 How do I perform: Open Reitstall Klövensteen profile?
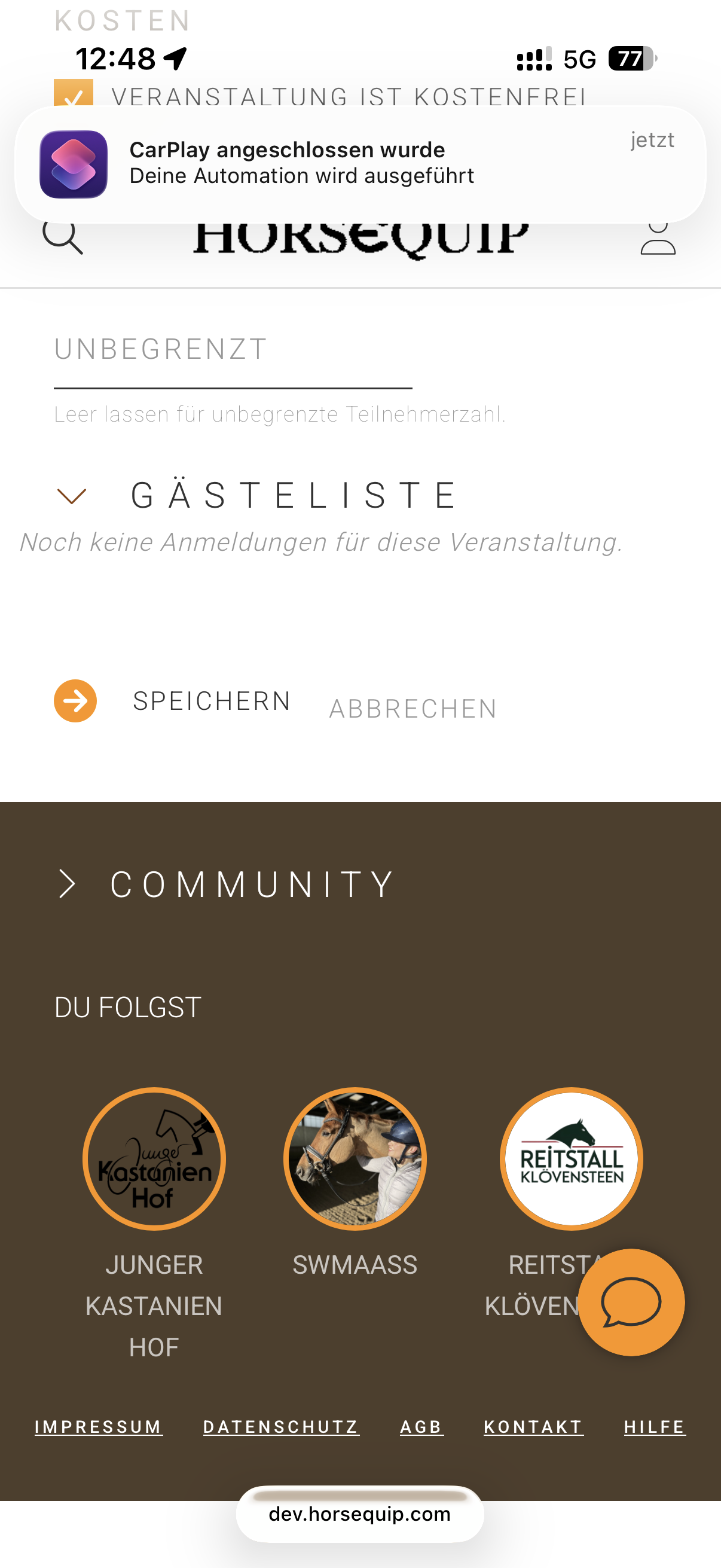571,1159
